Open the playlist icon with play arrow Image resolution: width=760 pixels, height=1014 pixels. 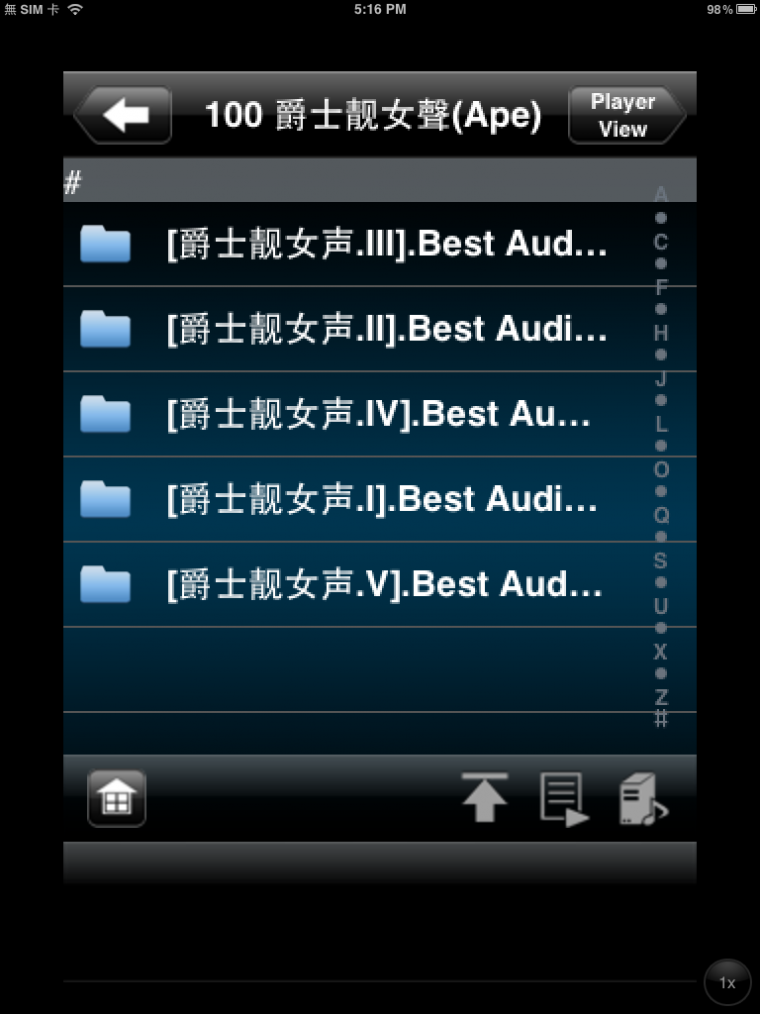click(563, 798)
